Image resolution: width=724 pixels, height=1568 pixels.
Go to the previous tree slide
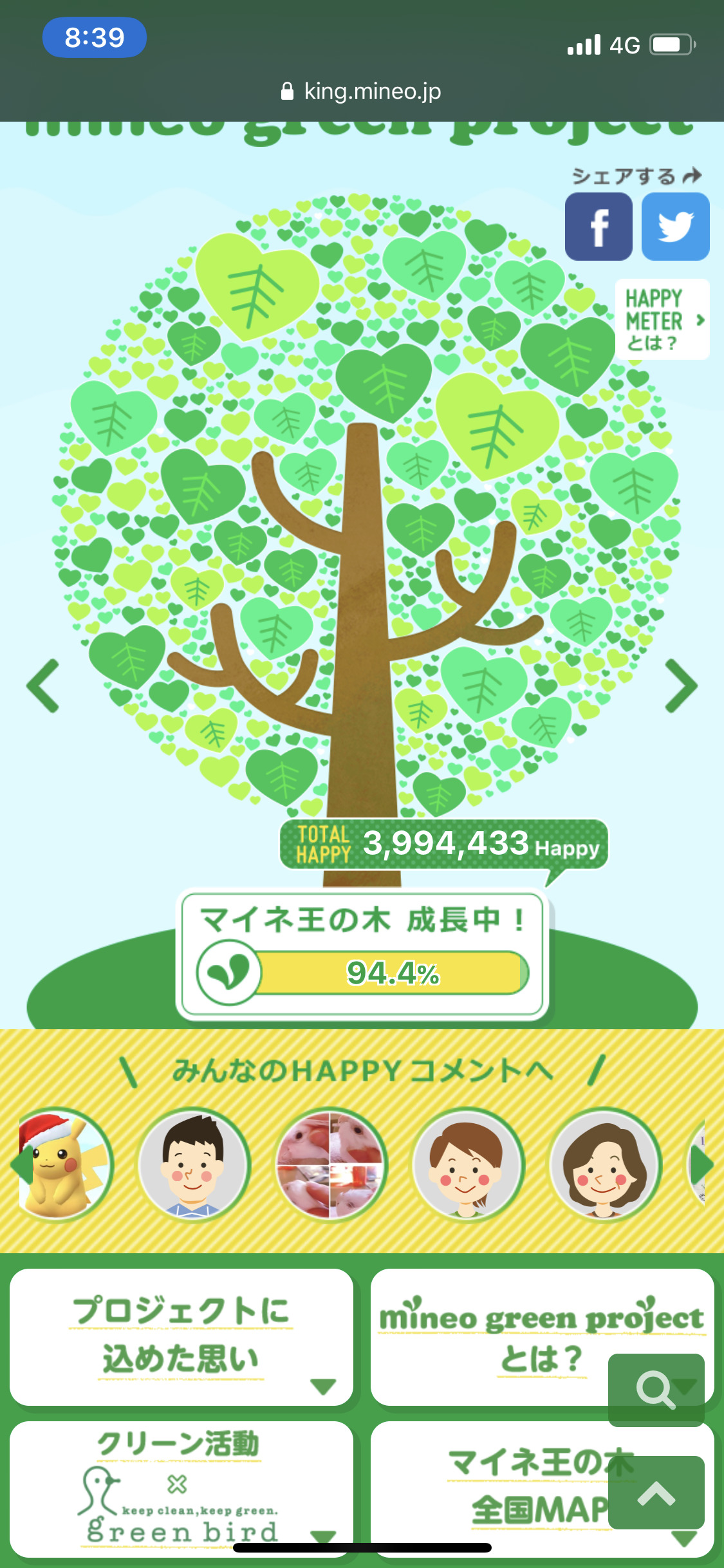(x=43, y=686)
